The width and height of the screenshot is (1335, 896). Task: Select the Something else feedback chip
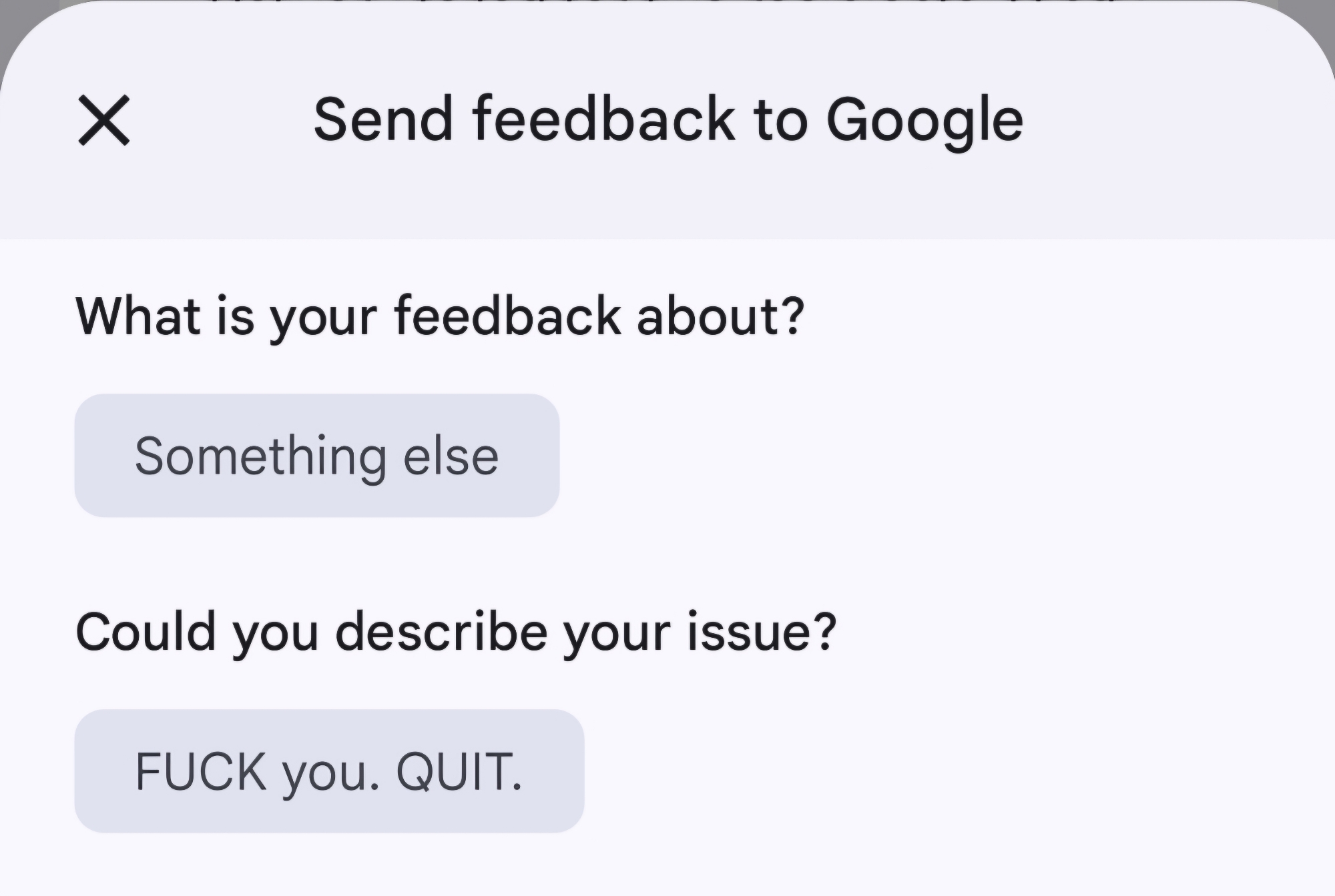pyautogui.click(x=316, y=456)
